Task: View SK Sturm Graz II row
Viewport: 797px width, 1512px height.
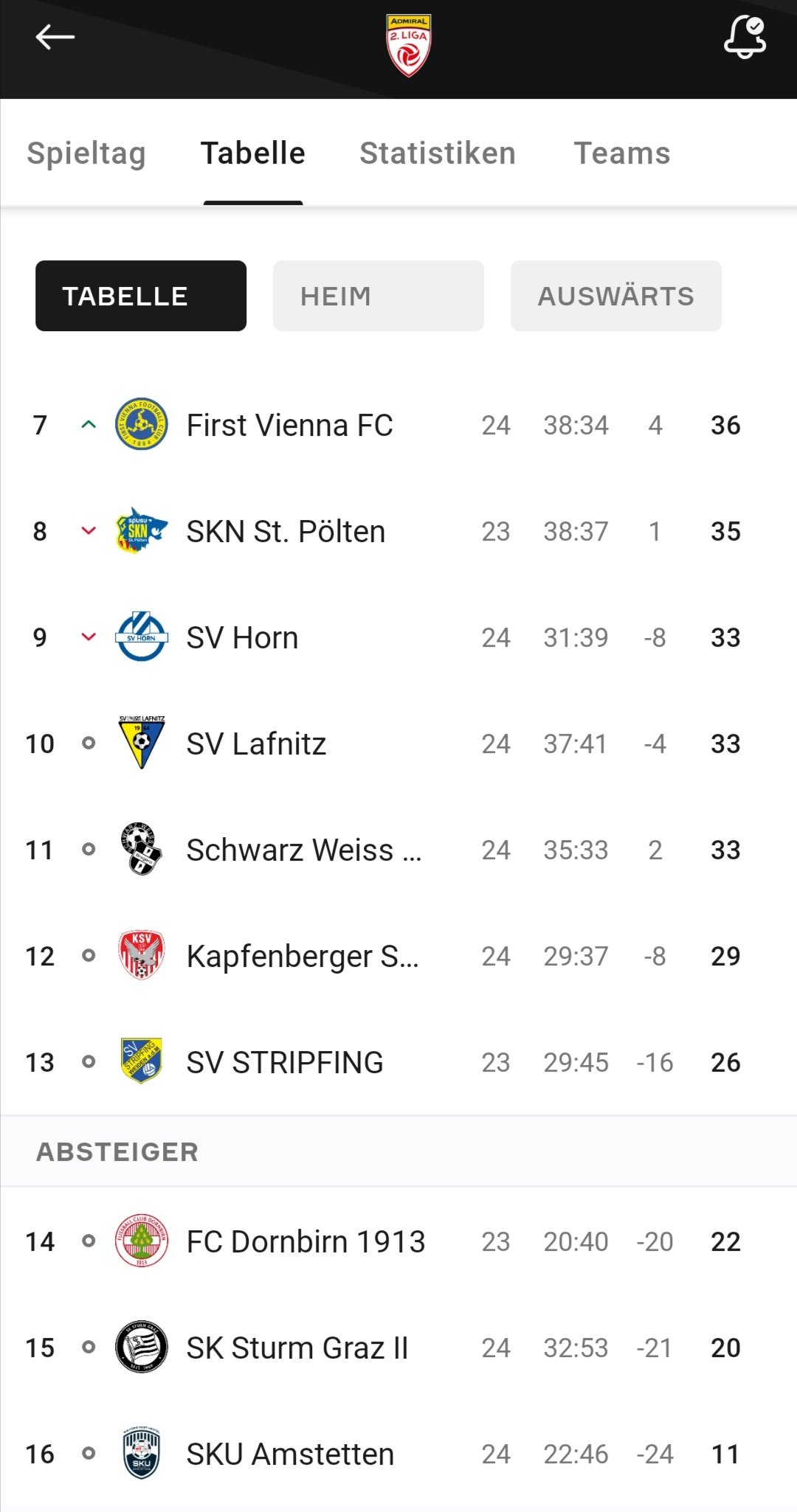Action: click(x=398, y=1348)
